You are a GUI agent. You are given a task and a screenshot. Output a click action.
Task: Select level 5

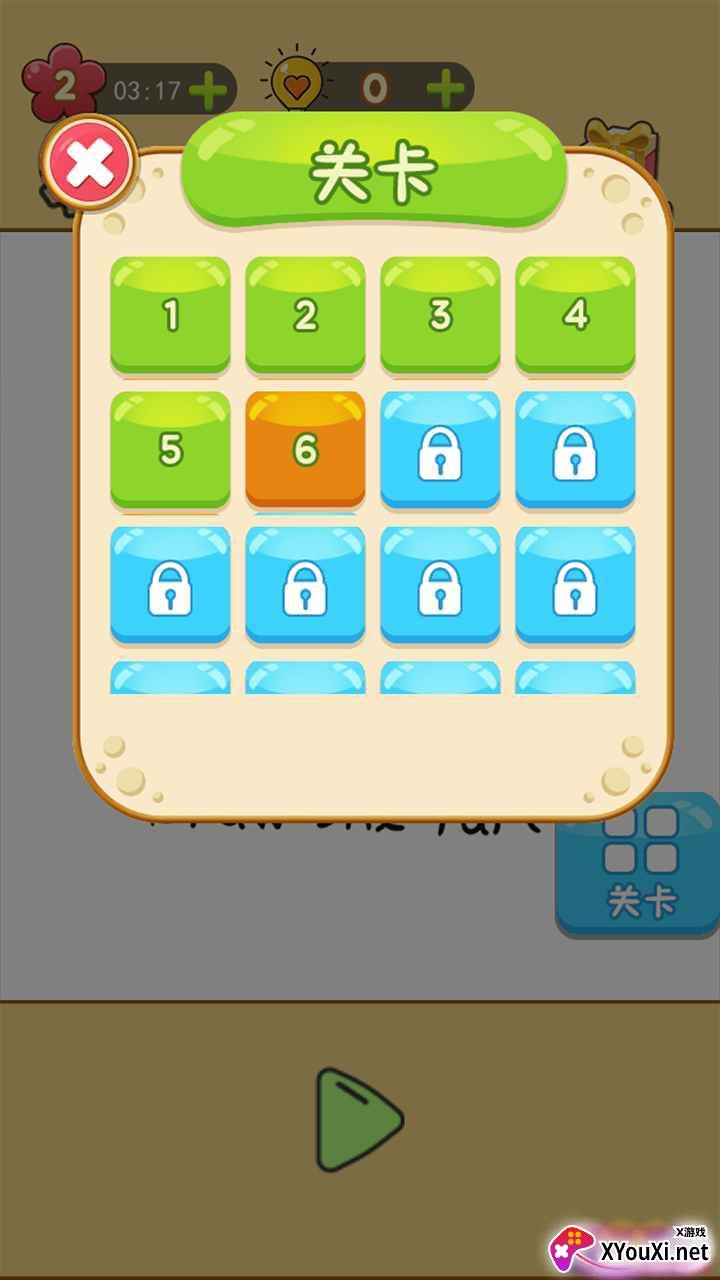170,450
